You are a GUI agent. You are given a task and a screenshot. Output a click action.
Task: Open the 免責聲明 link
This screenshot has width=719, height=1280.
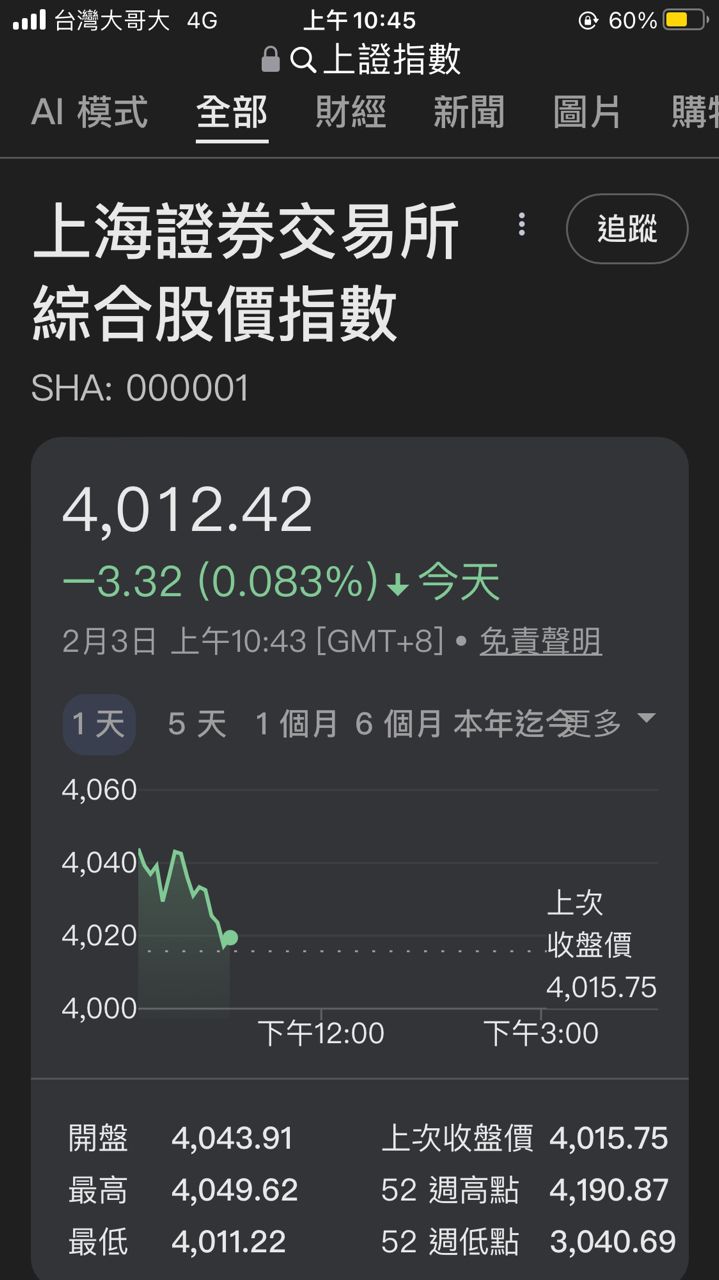(540, 641)
